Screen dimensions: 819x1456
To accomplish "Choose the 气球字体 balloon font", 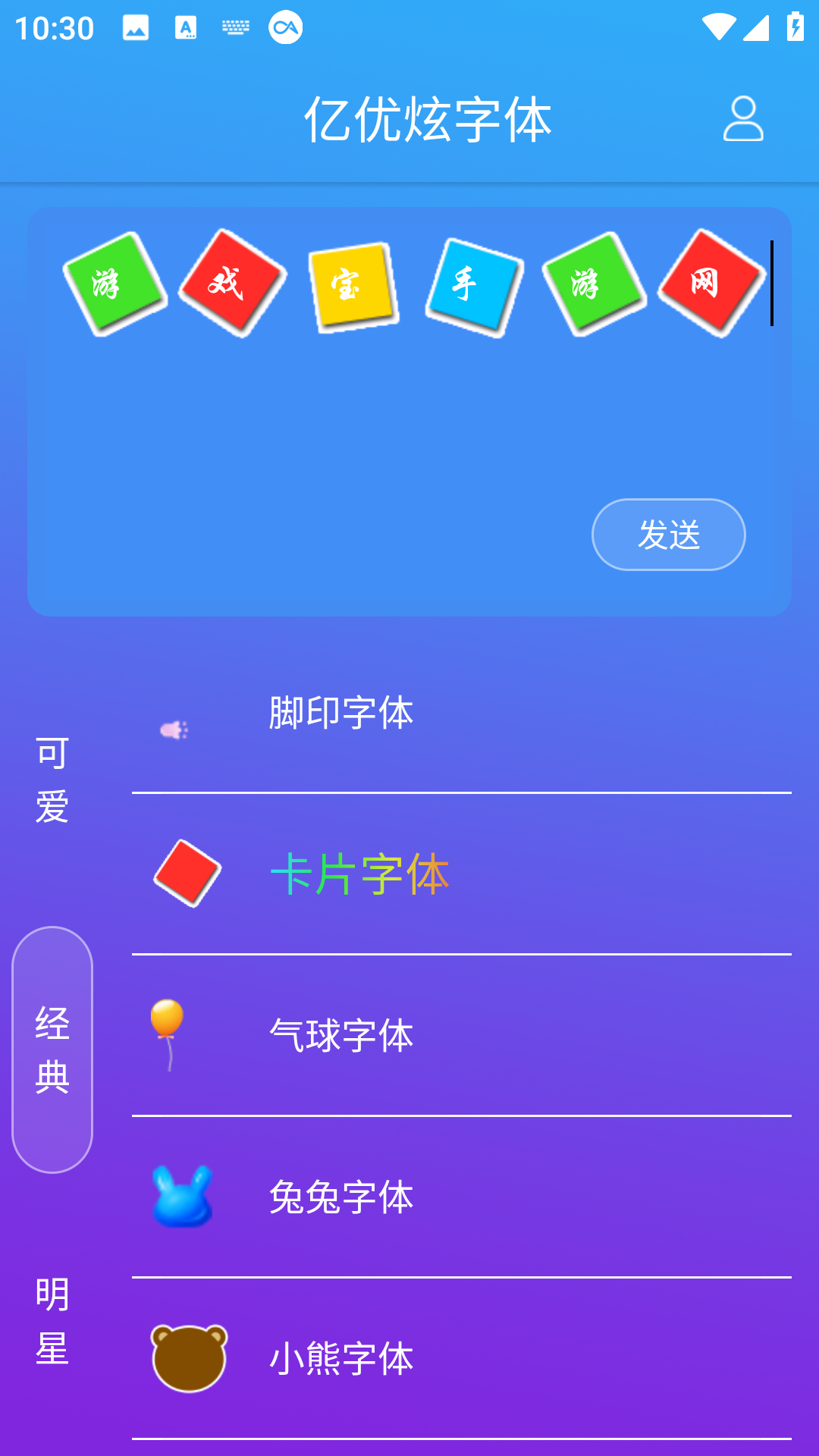I will tap(461, 1036).
